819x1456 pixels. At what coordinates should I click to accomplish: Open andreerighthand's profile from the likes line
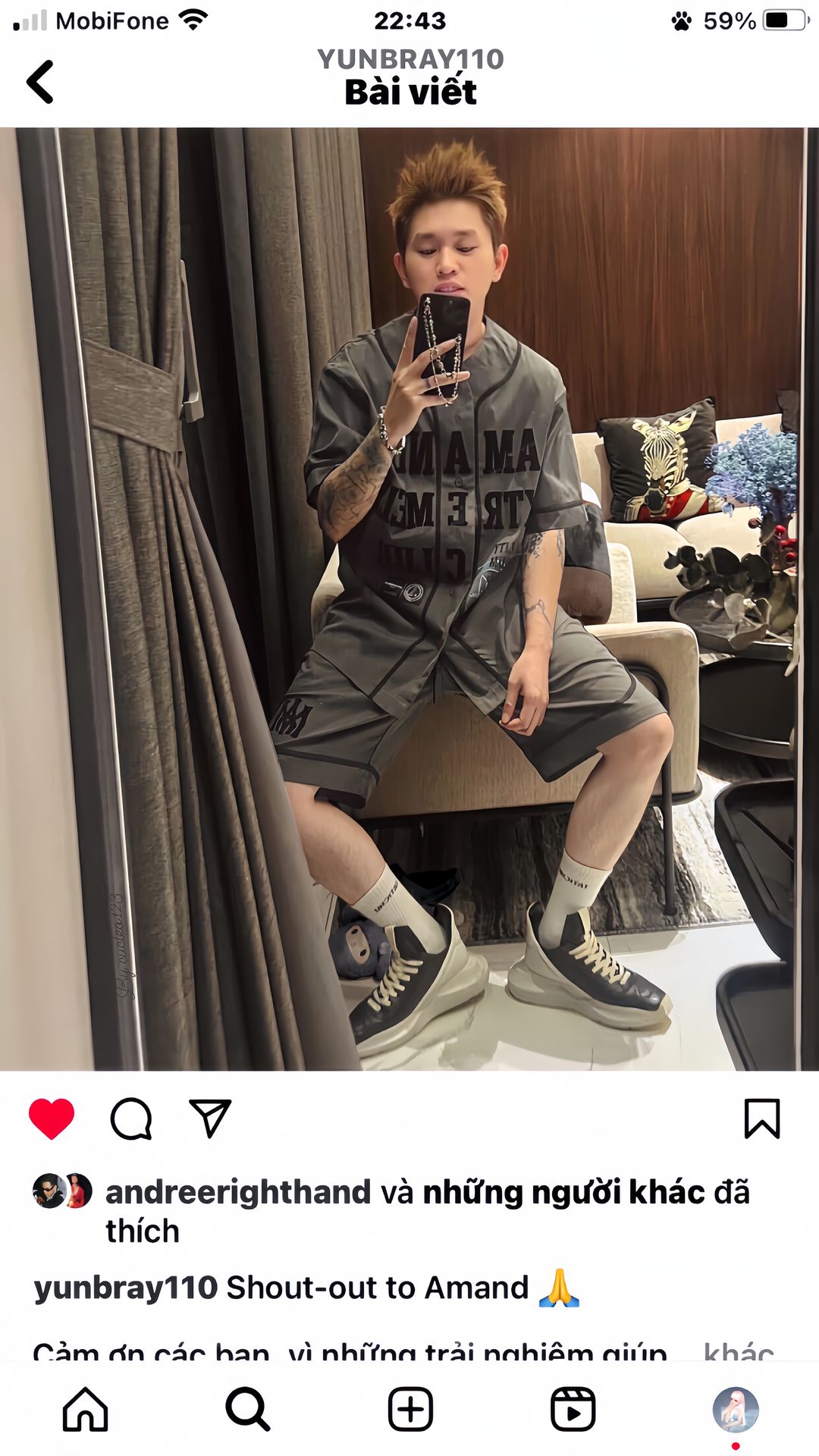tap(237, 1192)
